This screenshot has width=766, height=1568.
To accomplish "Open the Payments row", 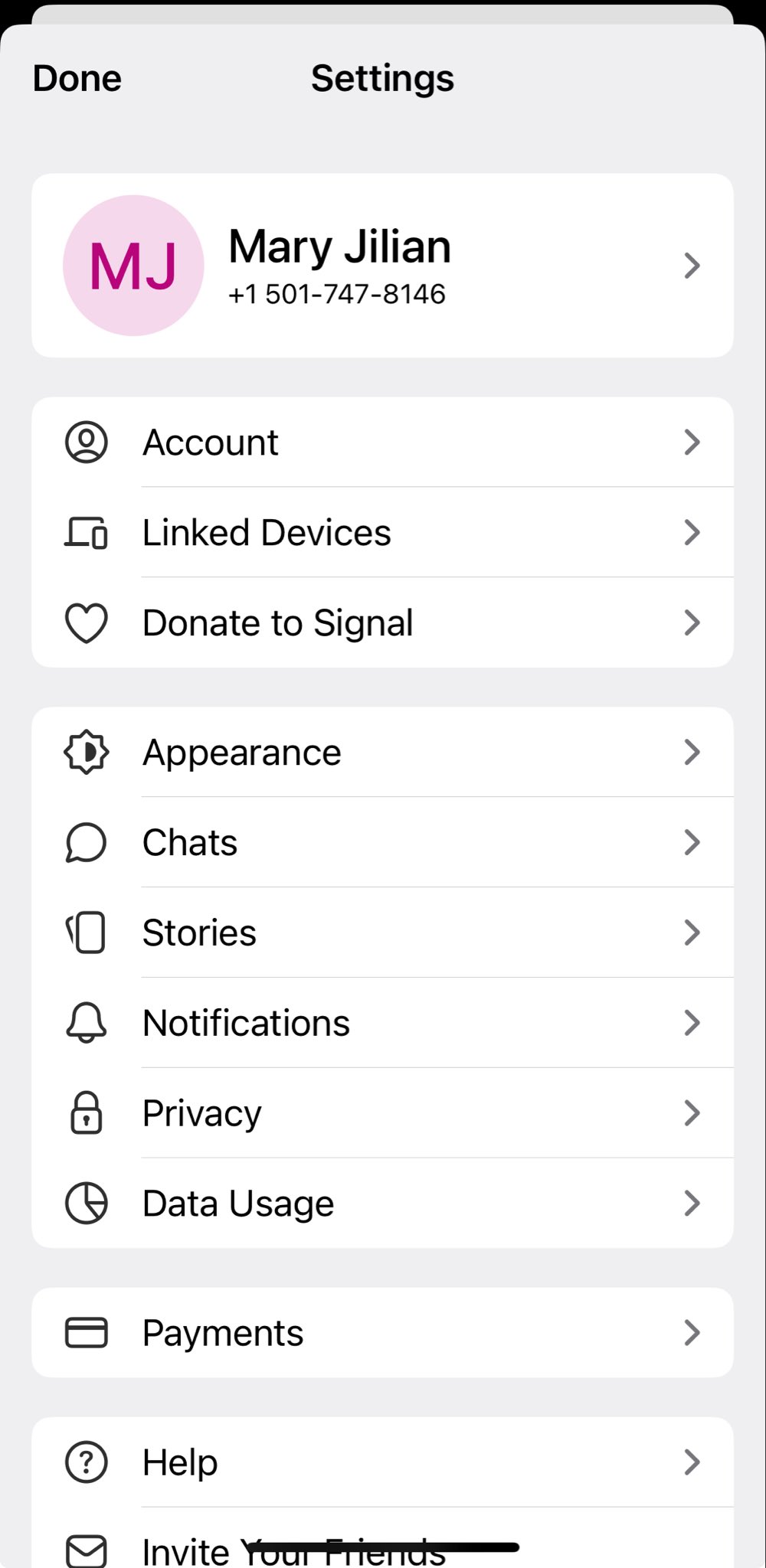I will [381, 1333].
